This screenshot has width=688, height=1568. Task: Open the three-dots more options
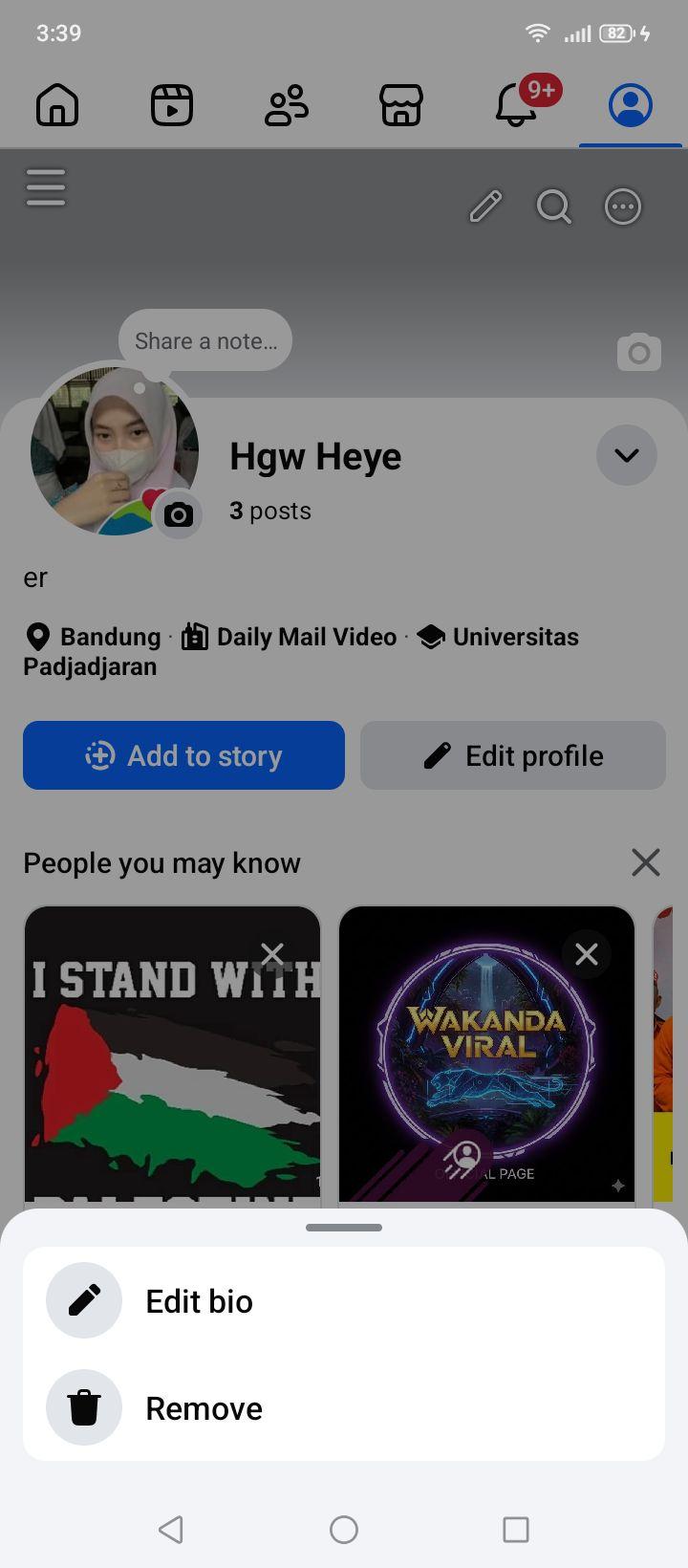623,207
